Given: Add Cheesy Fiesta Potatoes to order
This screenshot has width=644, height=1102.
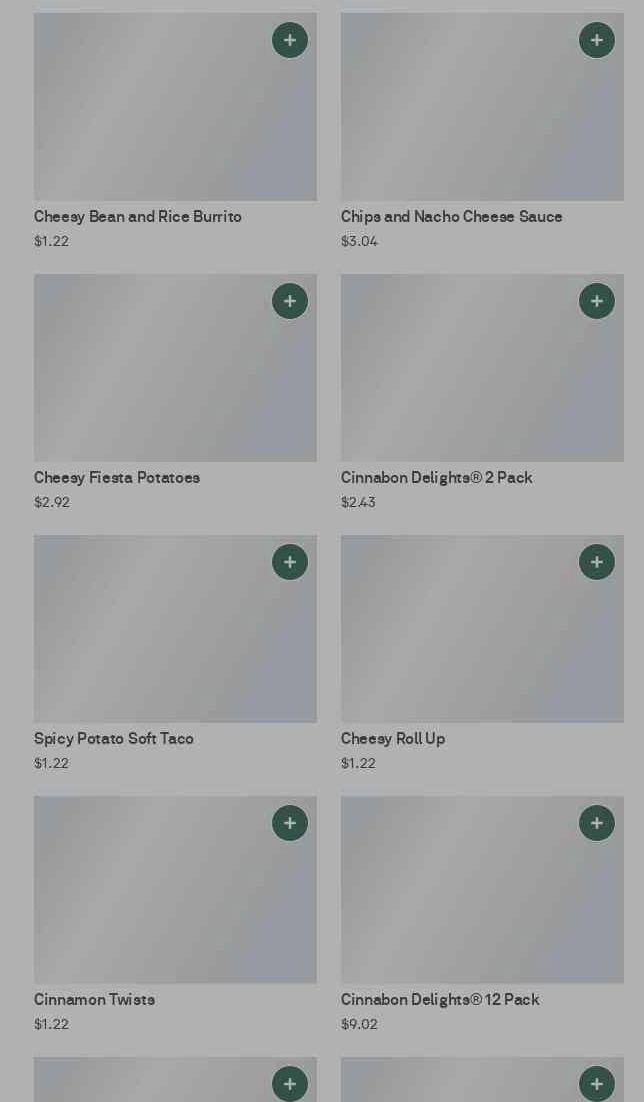Looking at the screenshot, I should [290, 301].
